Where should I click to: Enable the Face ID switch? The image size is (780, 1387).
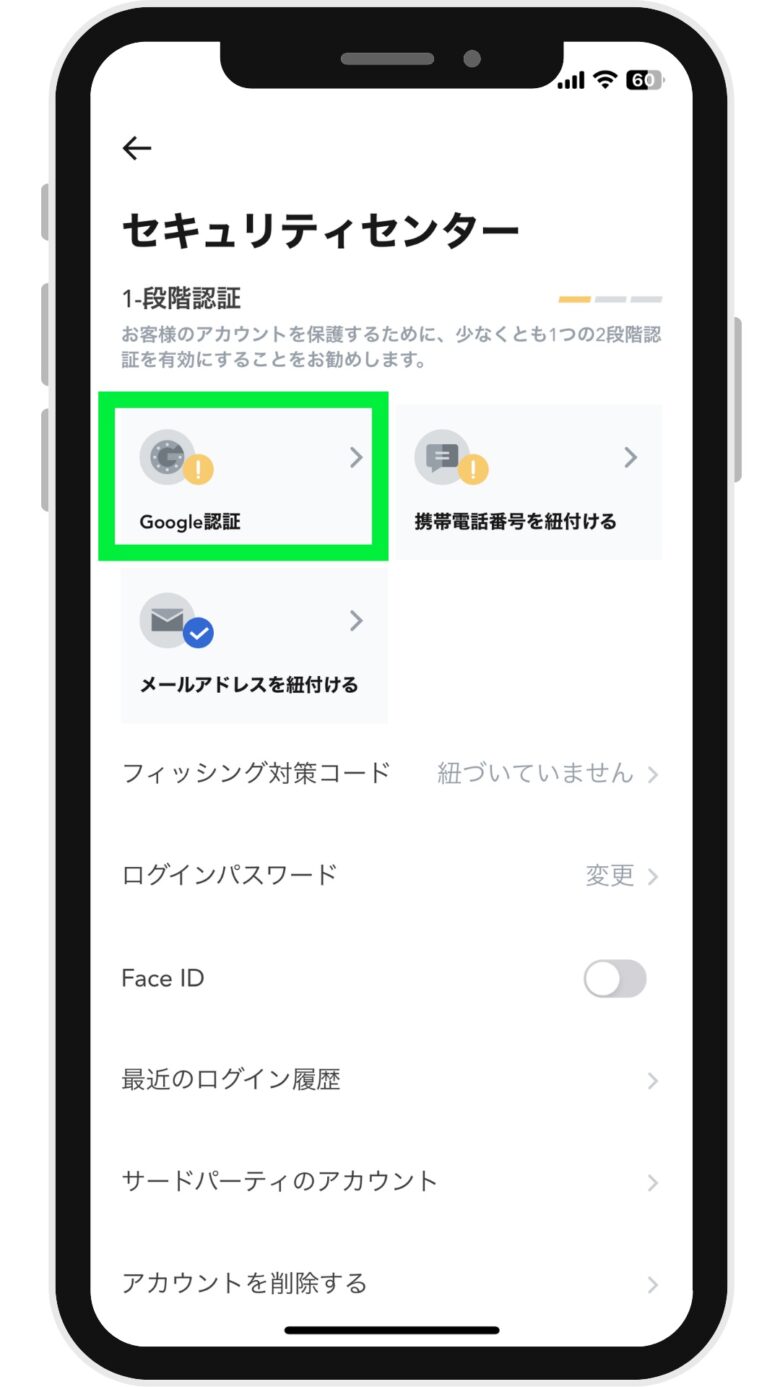[615, 979]
